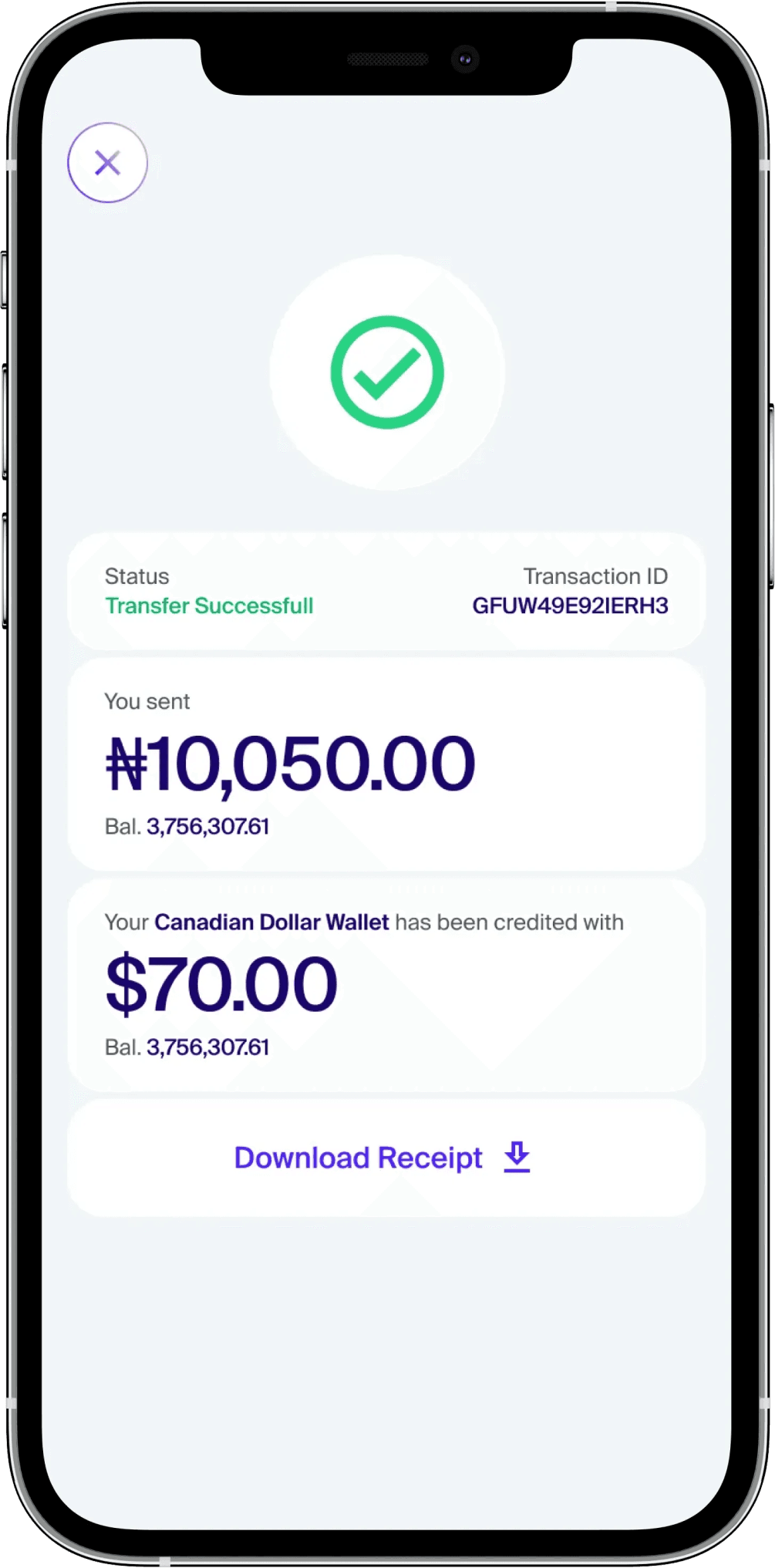Download the transaction receipt

pos(383,1158)
